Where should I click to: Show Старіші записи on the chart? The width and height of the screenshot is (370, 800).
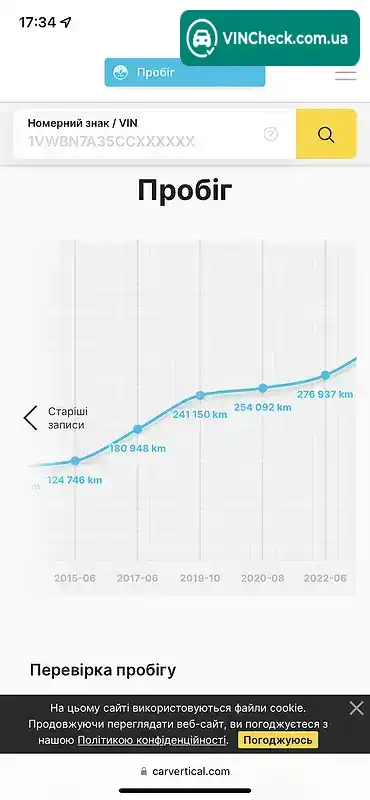(56, 418)
